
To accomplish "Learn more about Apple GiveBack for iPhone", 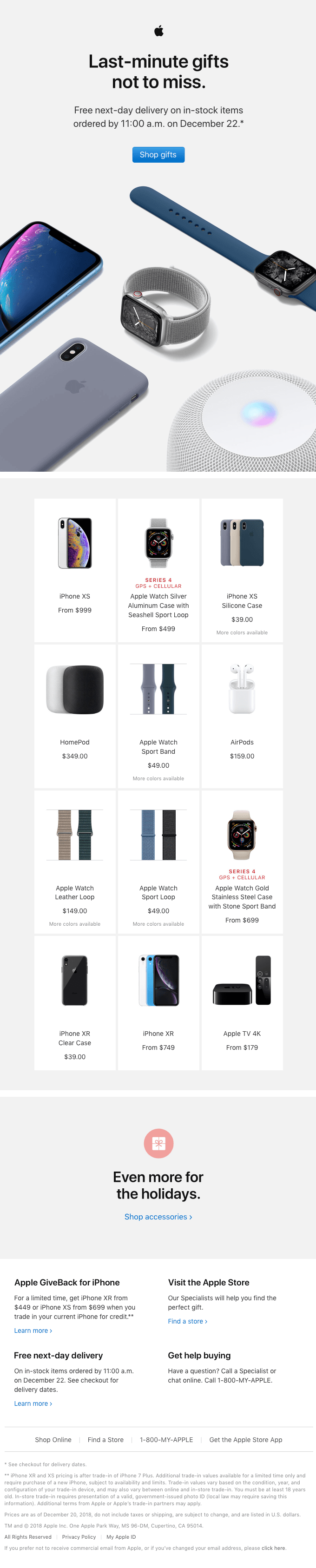I will pyautogui.click(x=33, y=1330).
